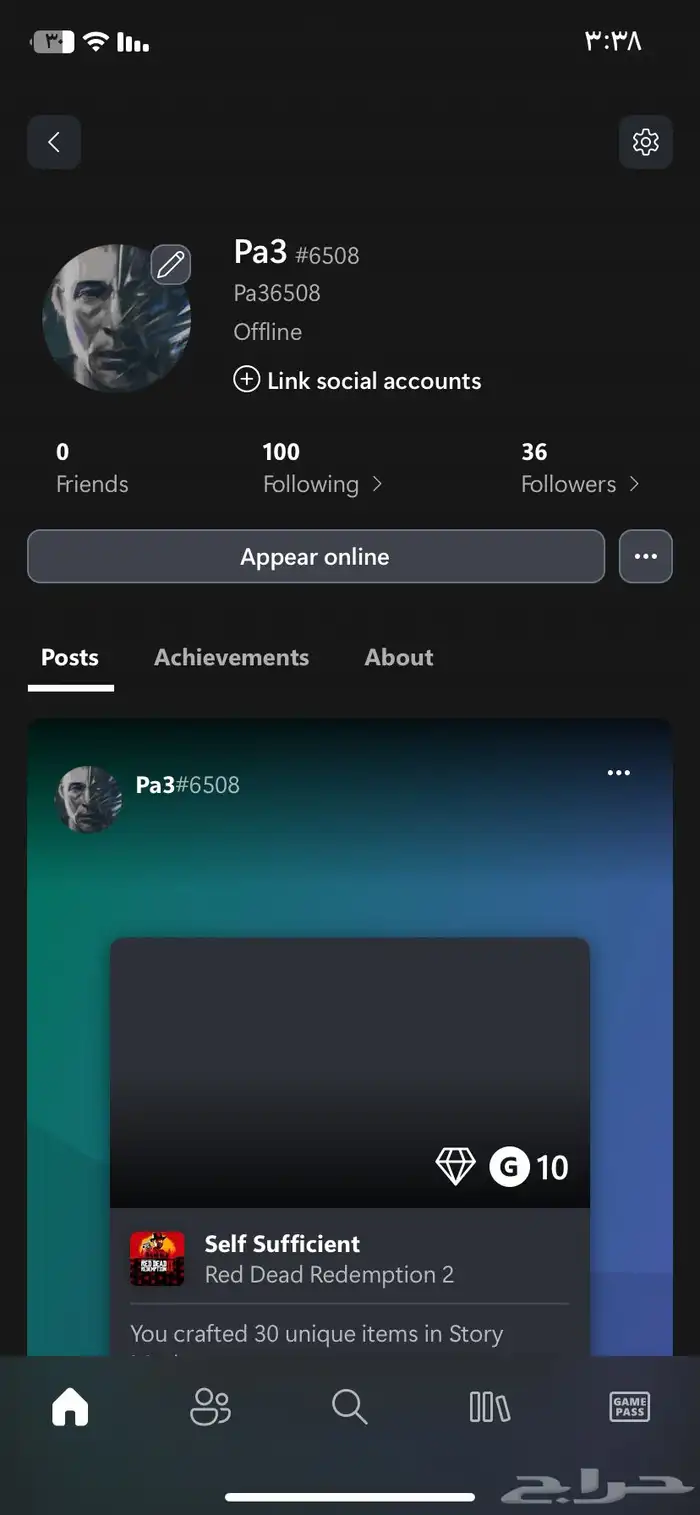Go back using the arrow button
The width and height of the screenshot is (700, 1515).
pyautogui.click(x=54, y=142)
